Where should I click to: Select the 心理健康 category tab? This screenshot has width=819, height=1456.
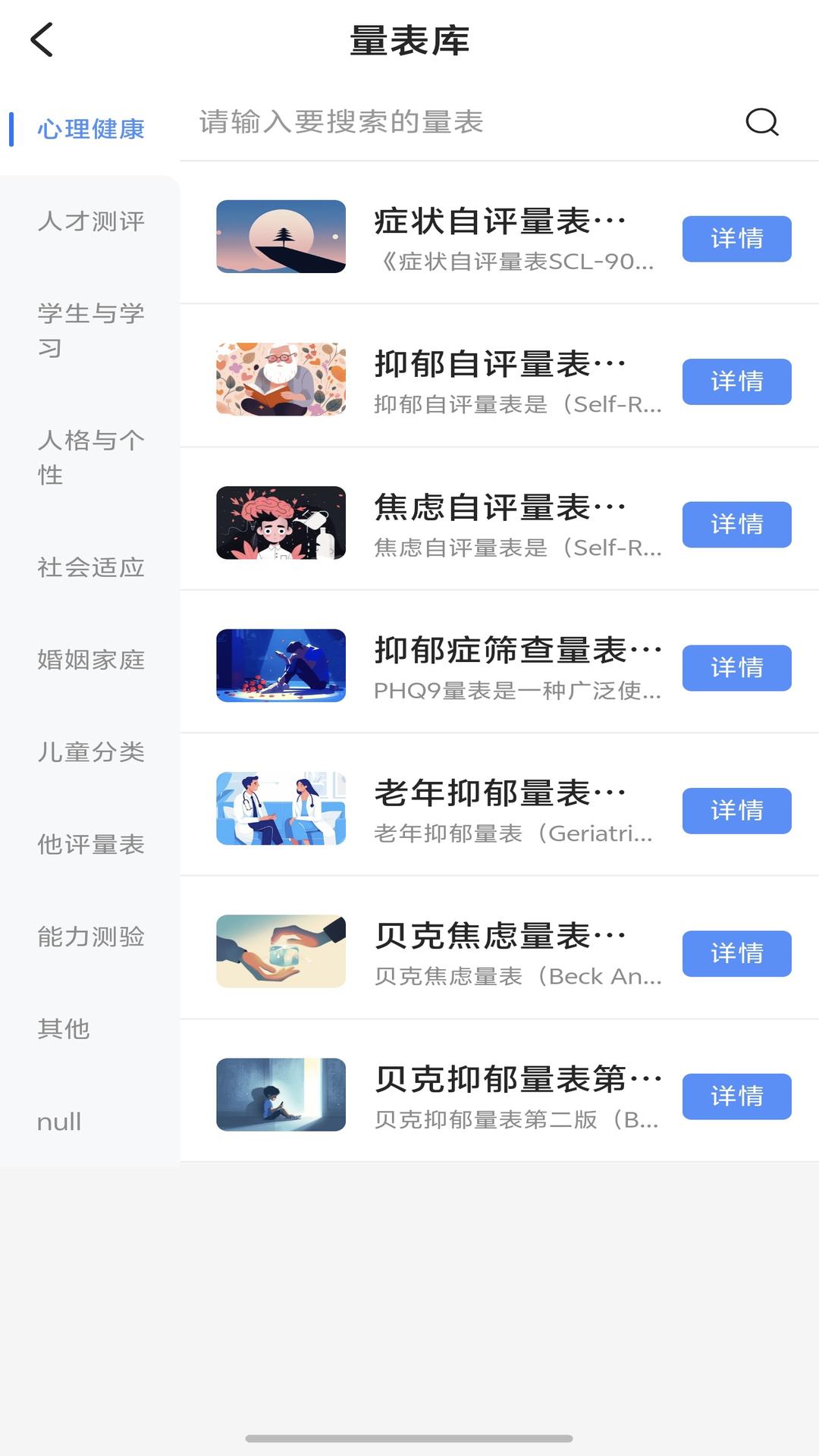click(93, 128)
